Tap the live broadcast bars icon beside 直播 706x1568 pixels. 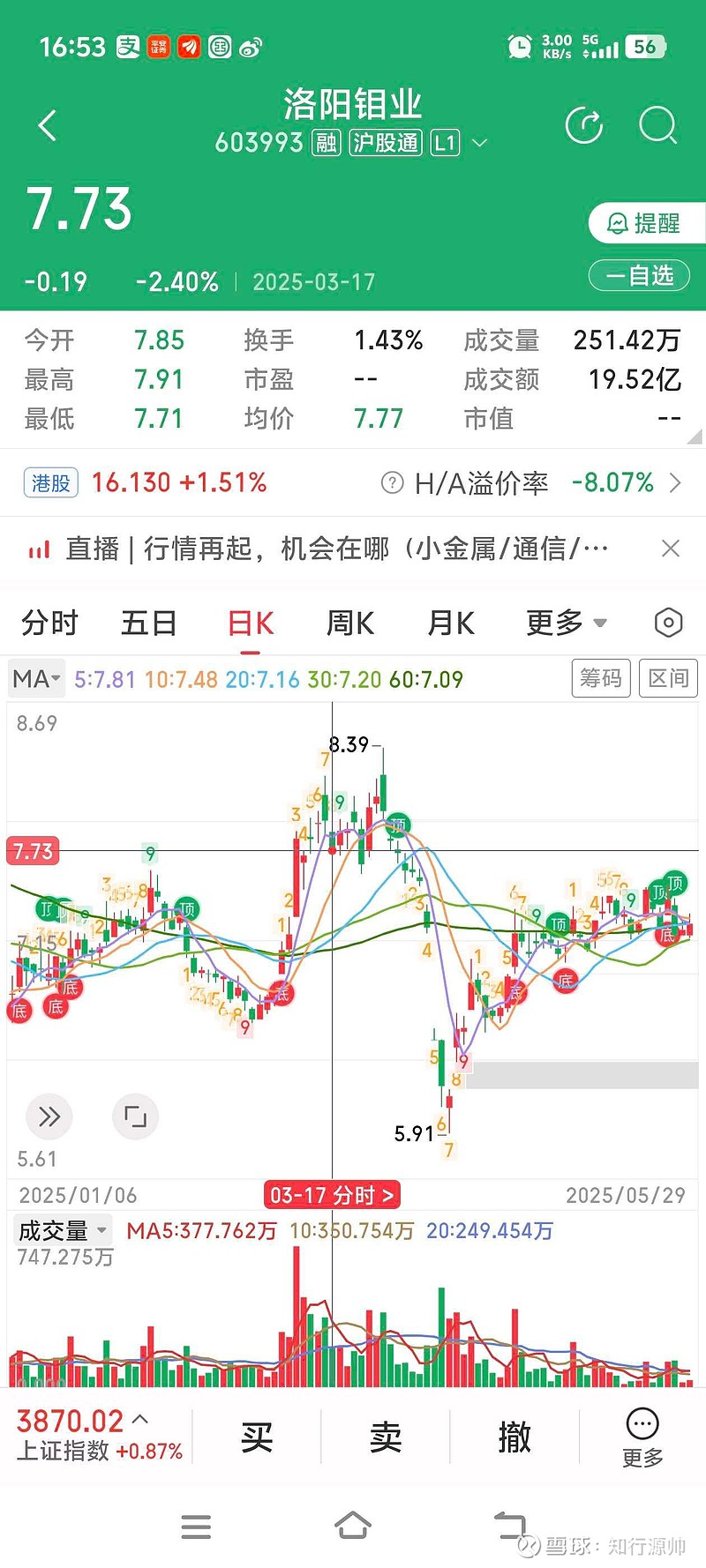coord(38,549)
